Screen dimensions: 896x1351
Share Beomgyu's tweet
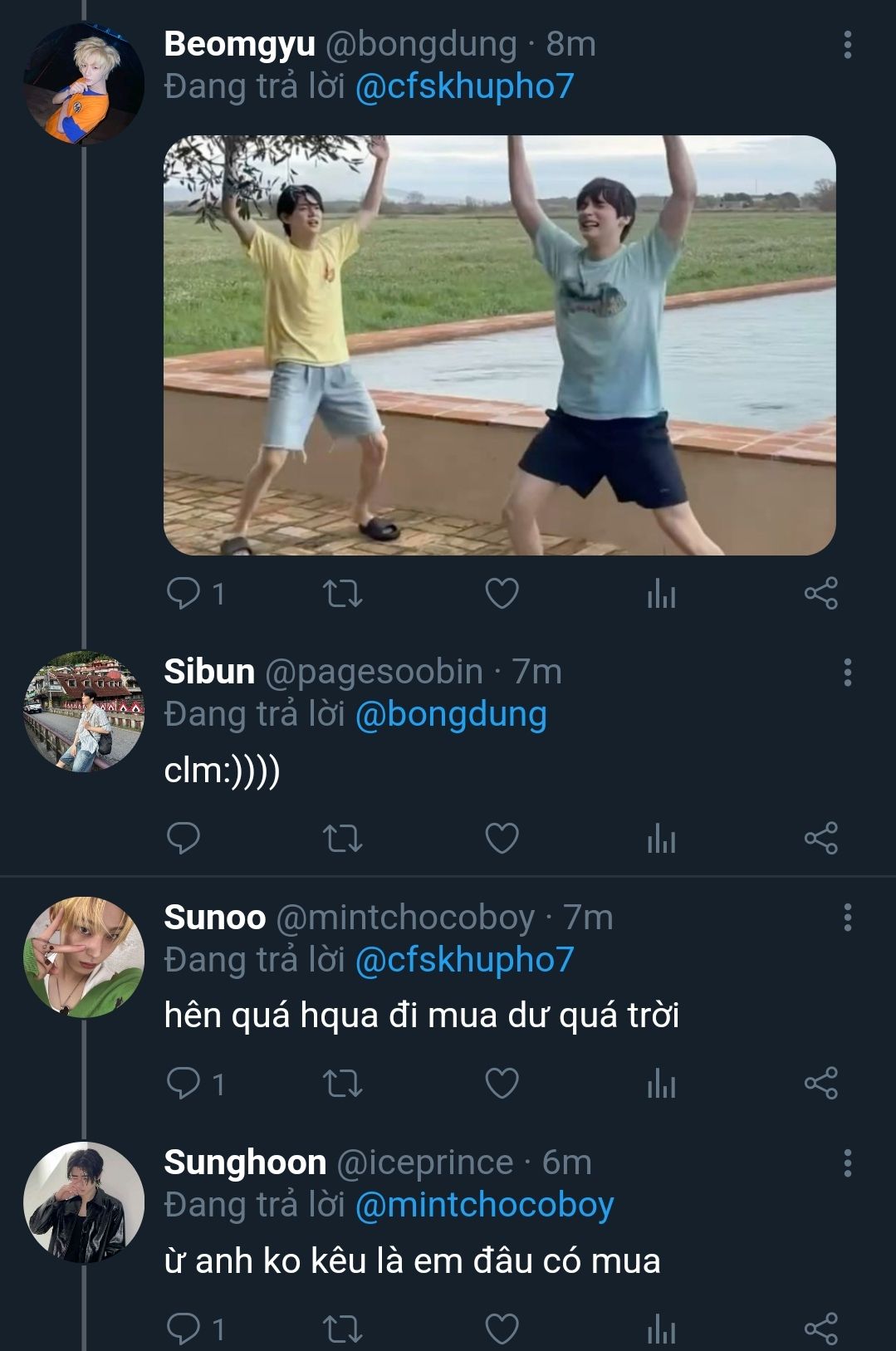[820, 594]
